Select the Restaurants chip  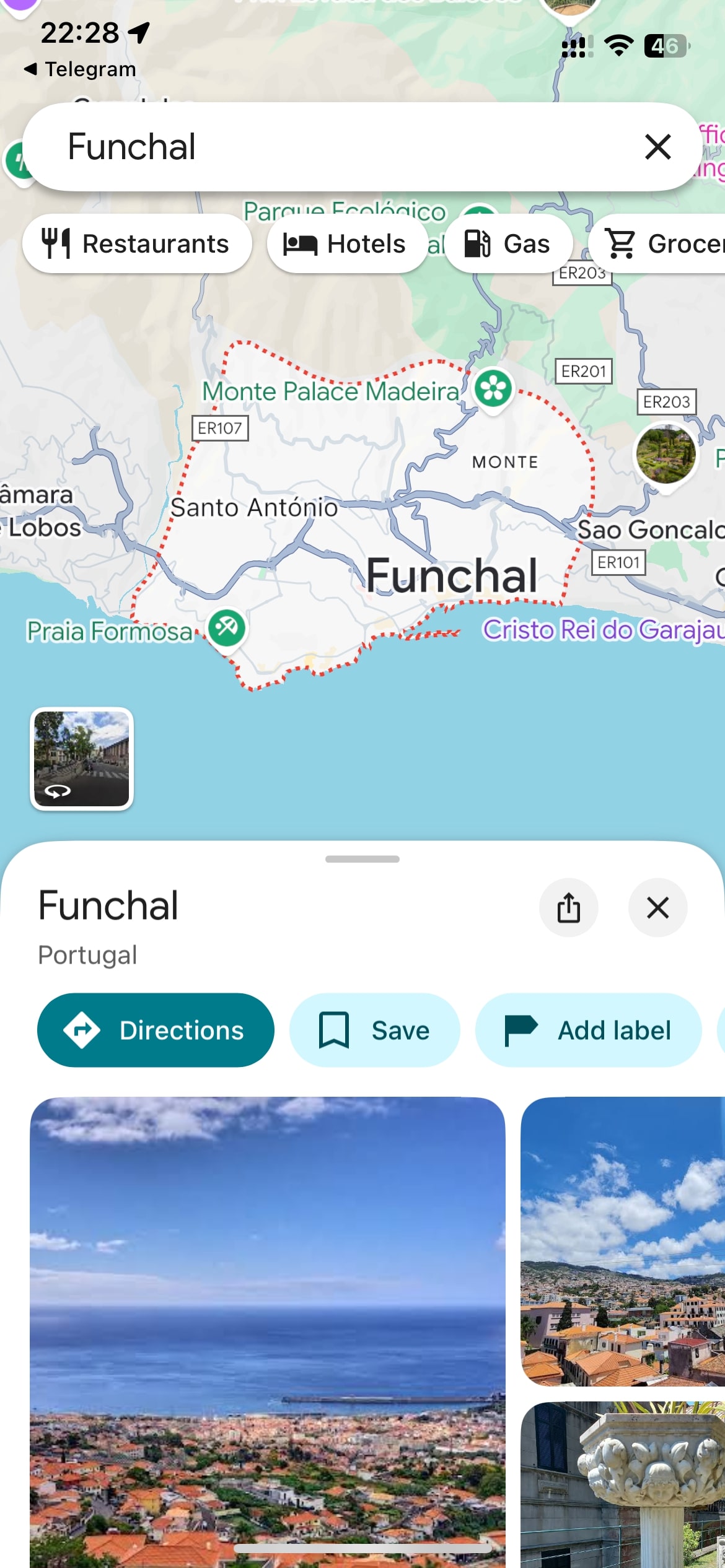(137, 243)
